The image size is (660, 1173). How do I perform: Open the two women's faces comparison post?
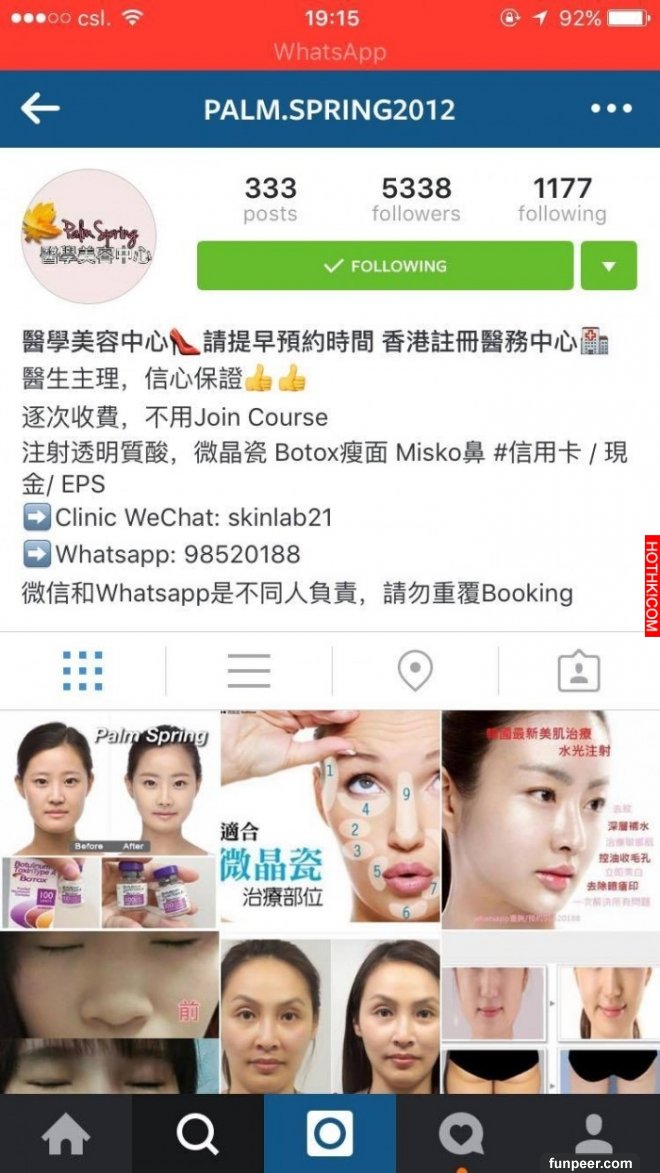click(x=330, y=1010)
